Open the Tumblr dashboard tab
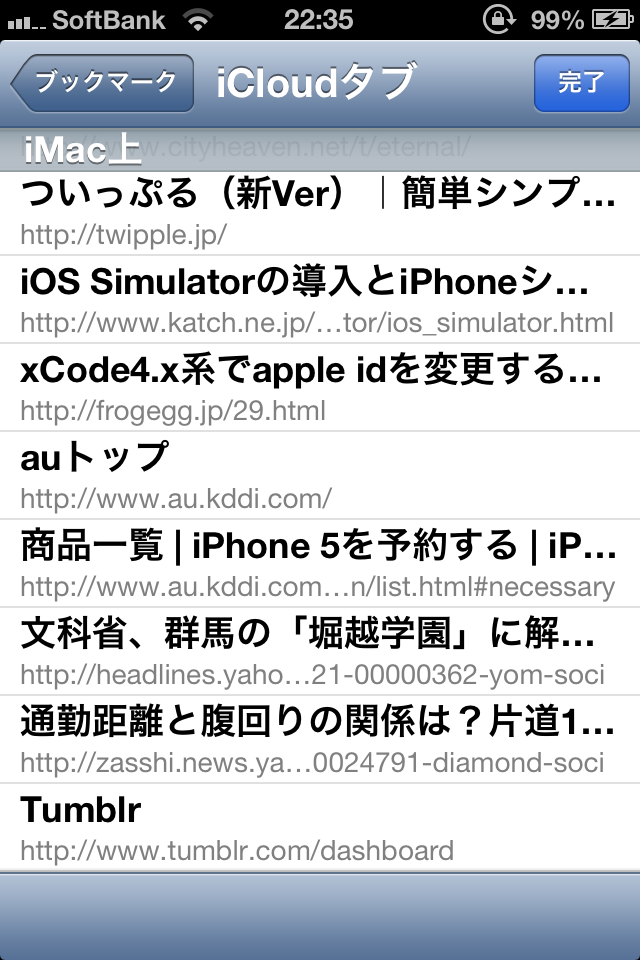The width and height of the screenshot is (640, 960). (320, 827)
